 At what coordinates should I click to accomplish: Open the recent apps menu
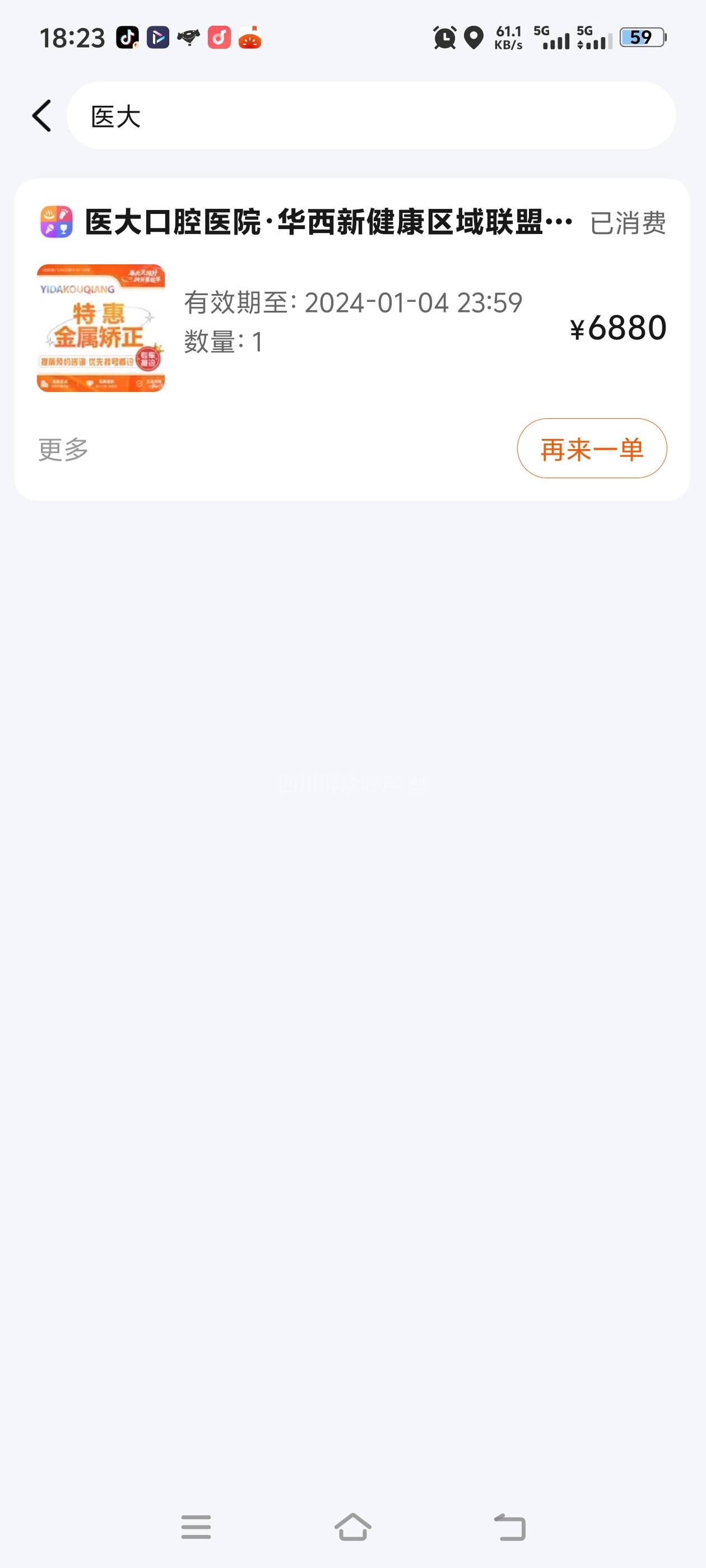[x=196, y=1527]
